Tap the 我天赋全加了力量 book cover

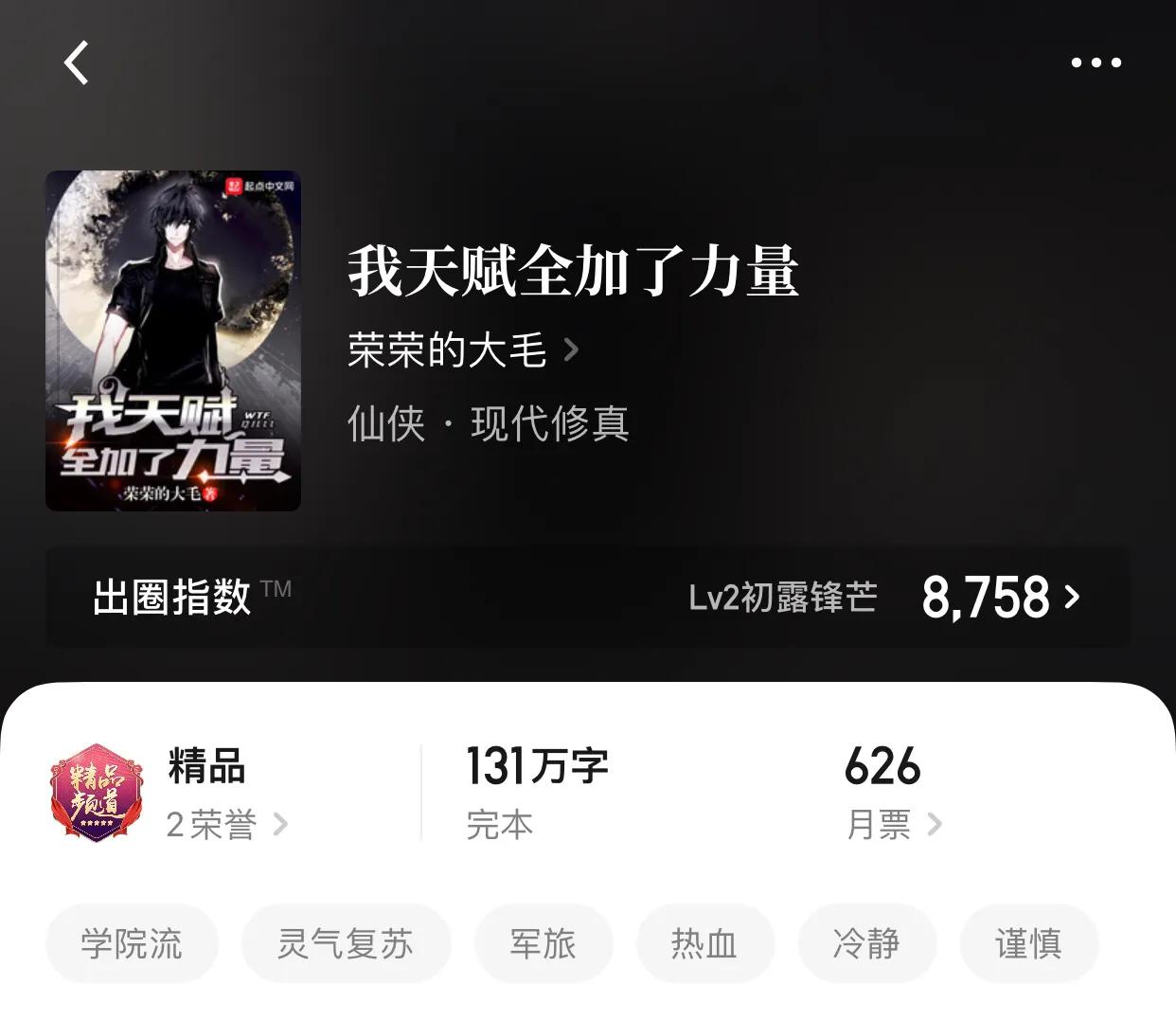pyautogui.click(x=173, y=341)
